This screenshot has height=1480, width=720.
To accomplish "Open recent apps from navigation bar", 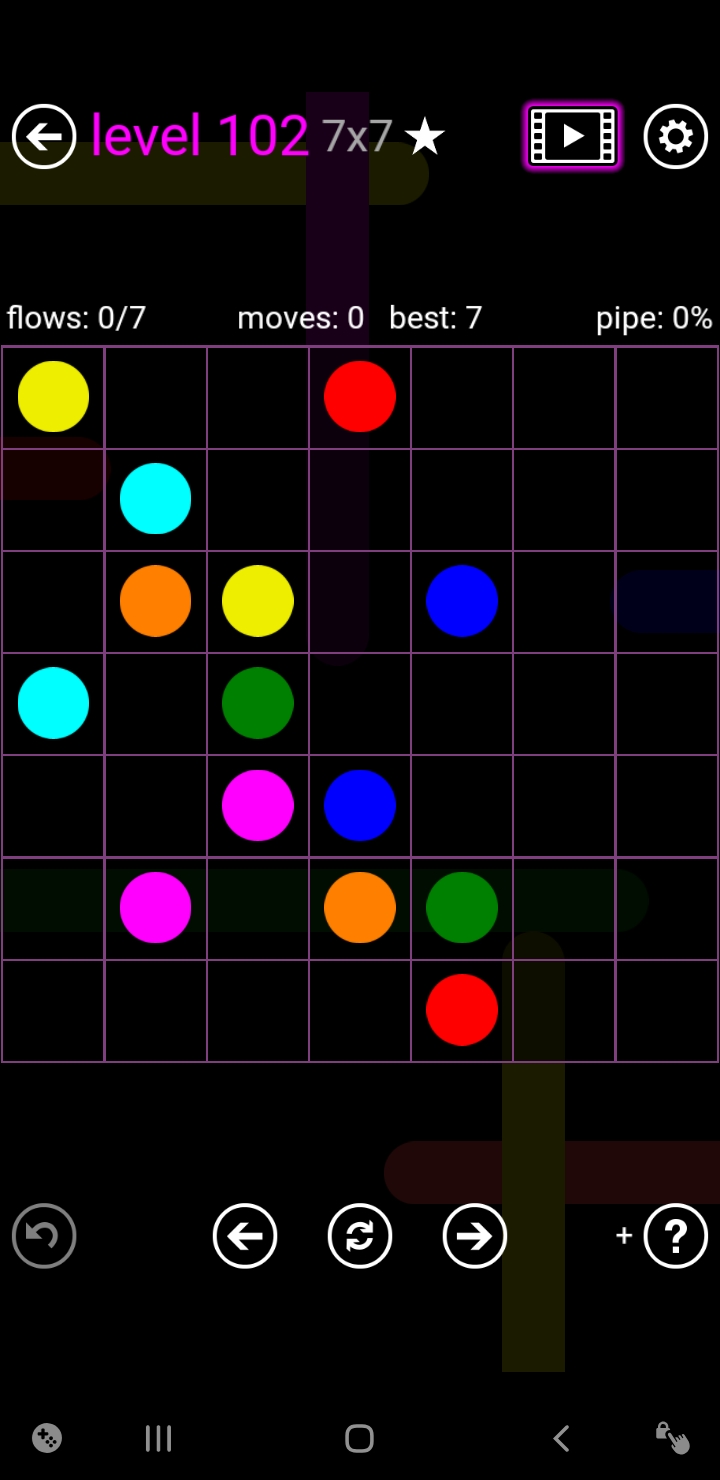I will point(158,1438).
